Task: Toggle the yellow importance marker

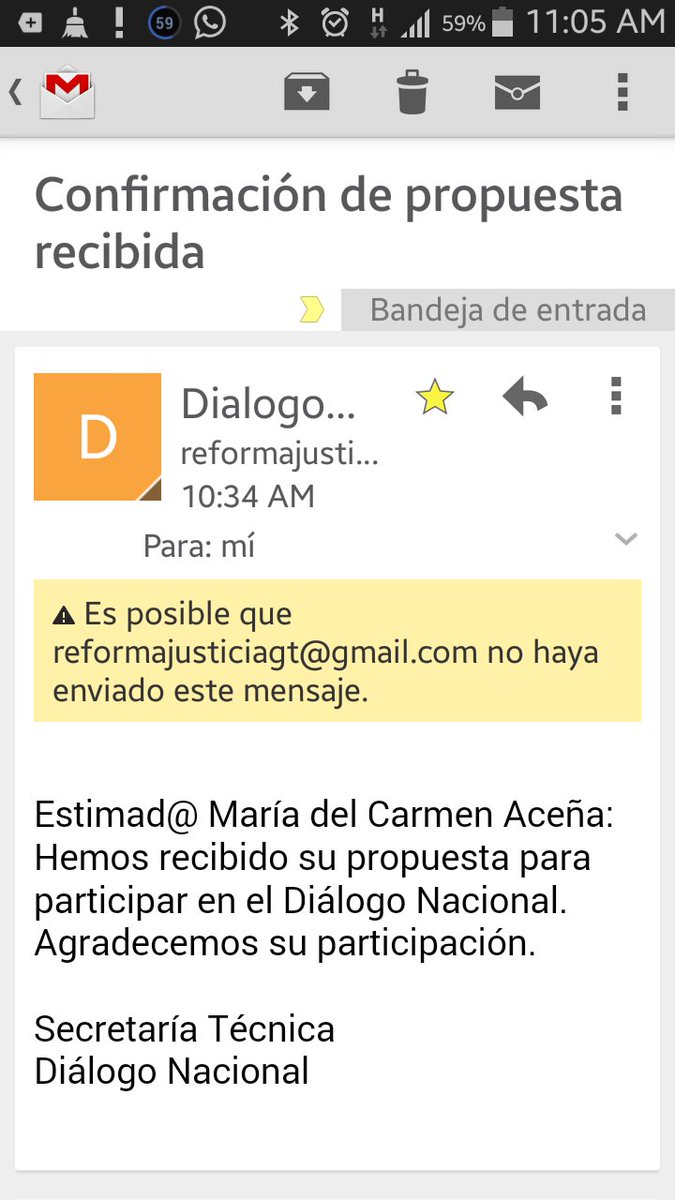Action: click(x=312, y=311)
